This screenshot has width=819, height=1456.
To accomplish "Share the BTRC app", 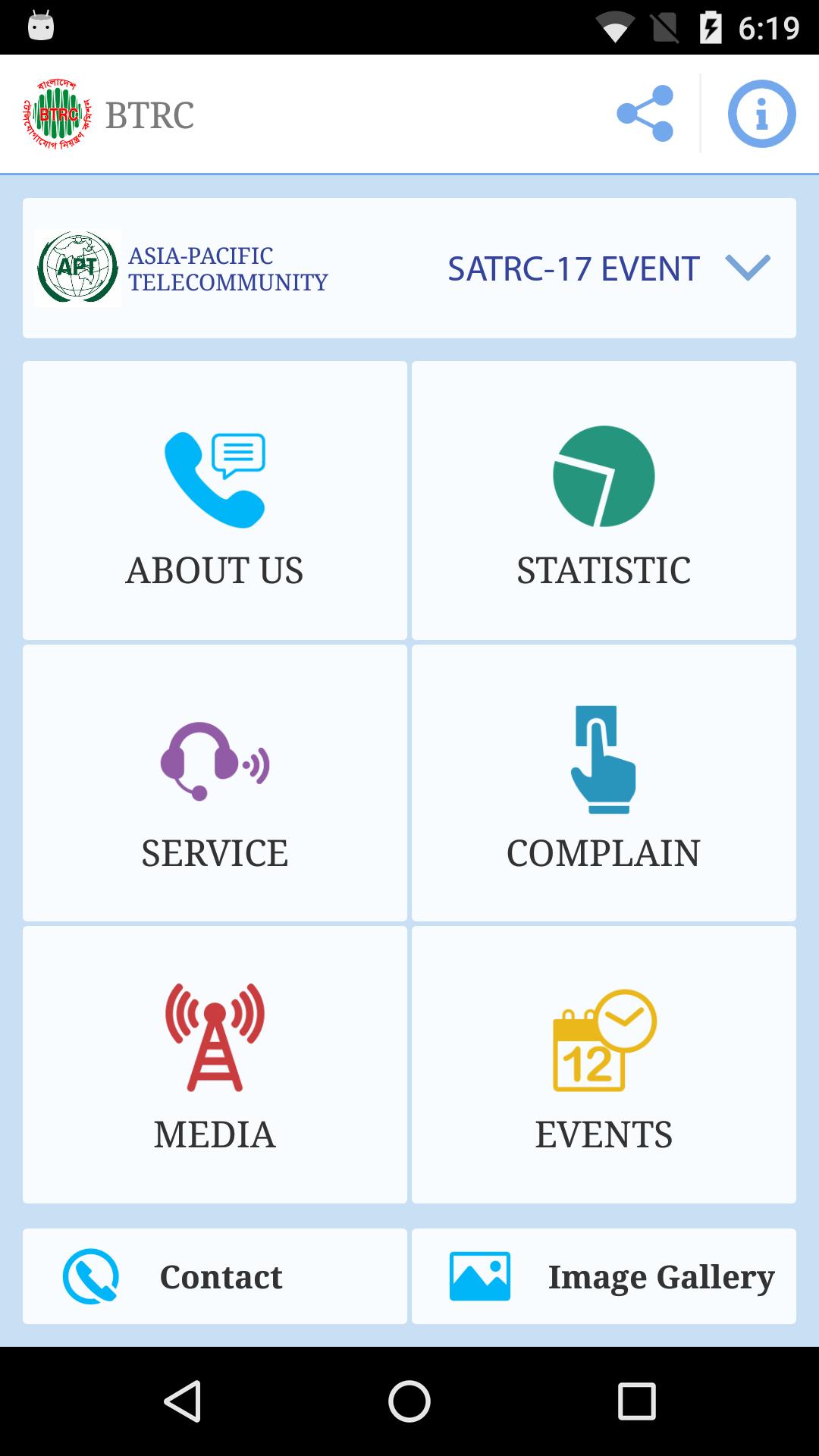I will tap(645, 114).
